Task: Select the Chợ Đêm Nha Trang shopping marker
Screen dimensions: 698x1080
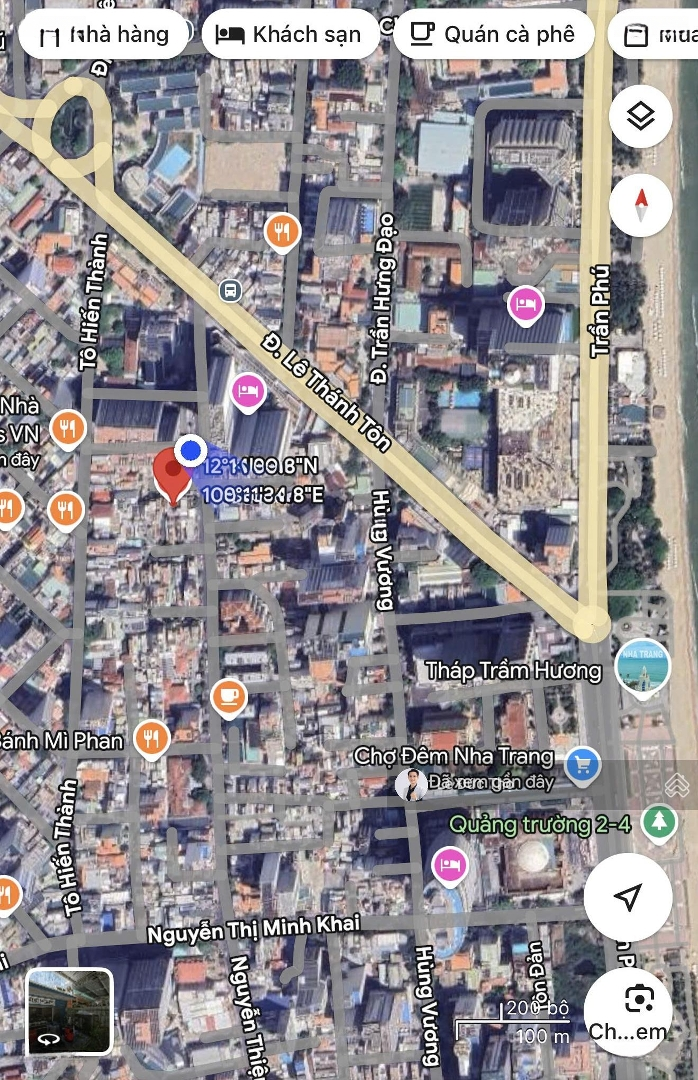Action: tap(582, 766)
